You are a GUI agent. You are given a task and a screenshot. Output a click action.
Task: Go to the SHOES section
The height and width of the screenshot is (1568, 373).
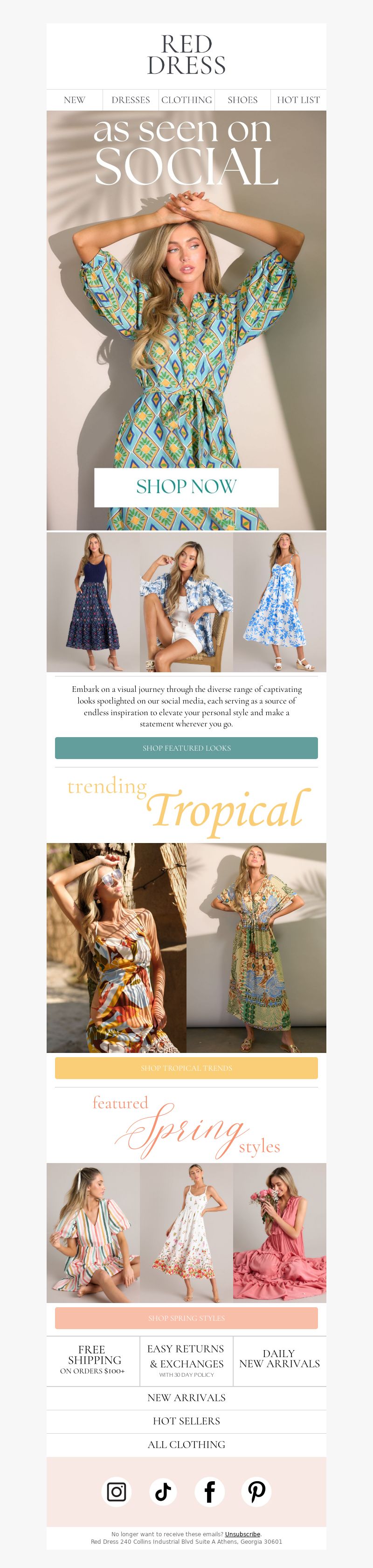point(242,100)
